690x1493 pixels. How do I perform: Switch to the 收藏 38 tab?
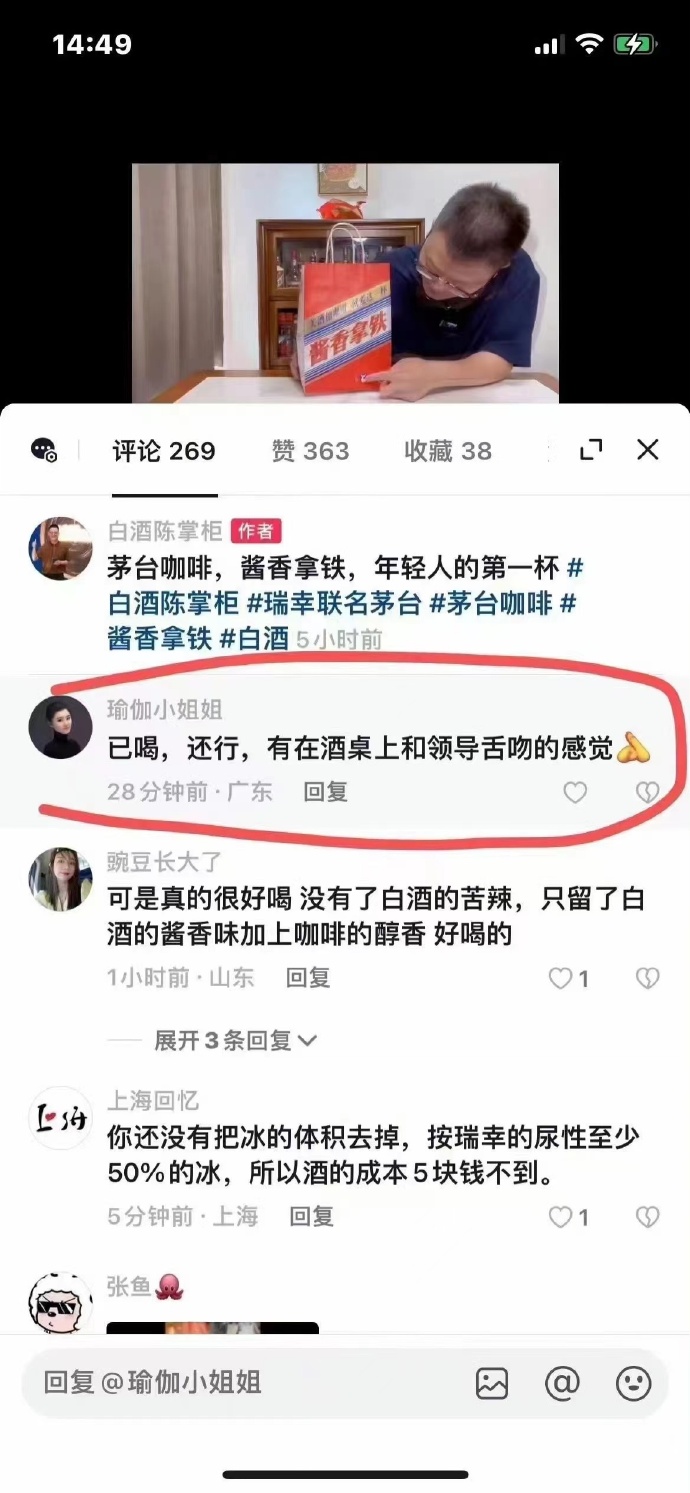tap(448, 451)
